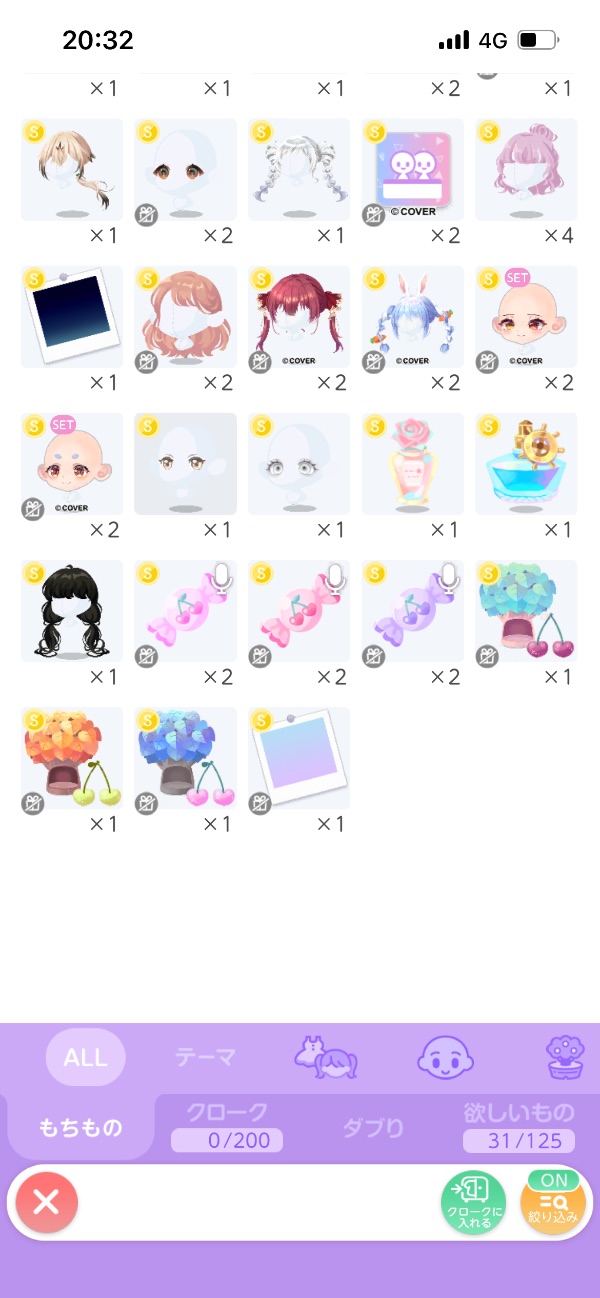Switch to the テーマ category tab
The height and width of the screenshot is (1298, 600).
(205, 1057)
